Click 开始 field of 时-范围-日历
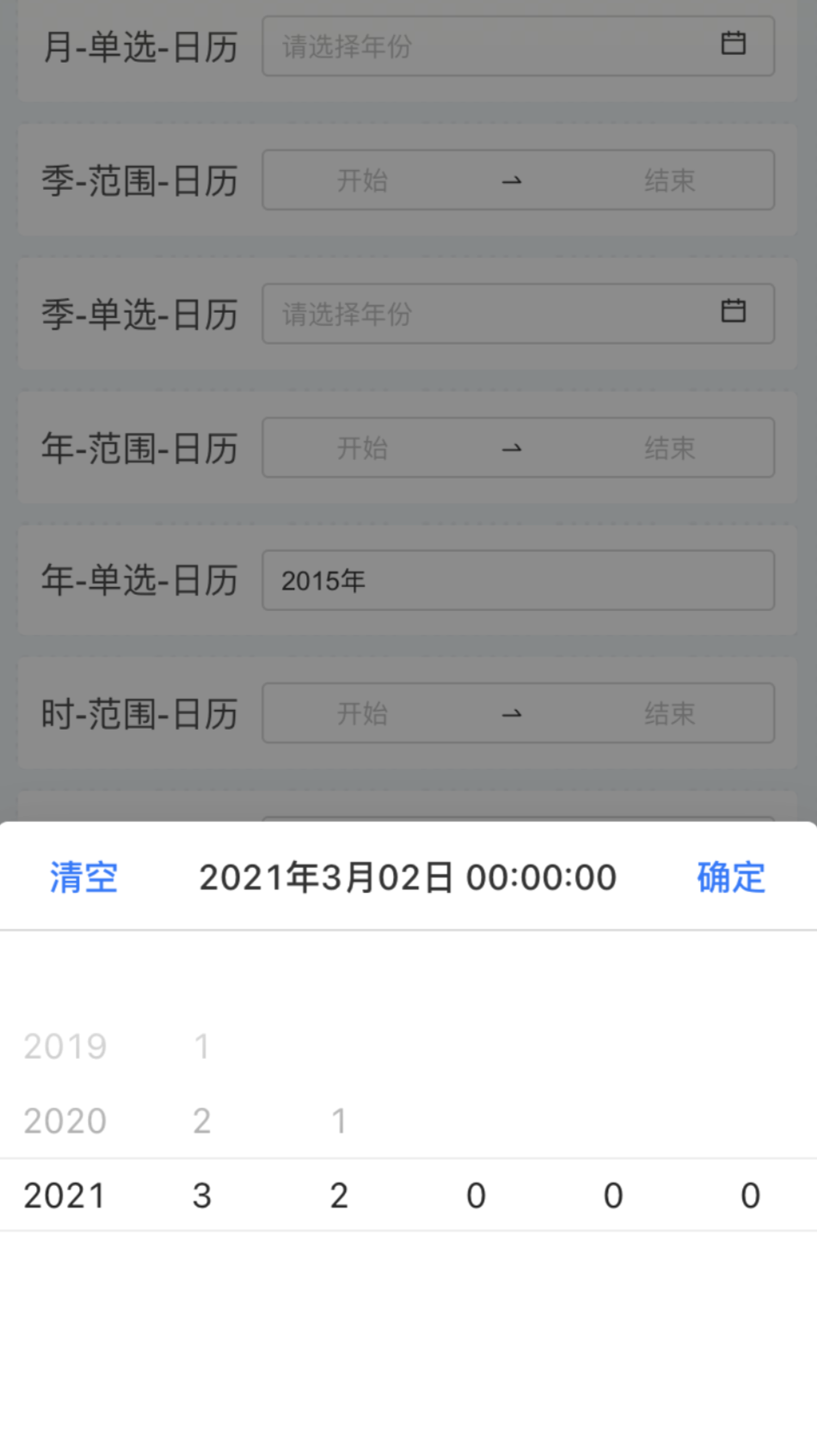The image size is (817, 1456). click(x=362, y=713)
